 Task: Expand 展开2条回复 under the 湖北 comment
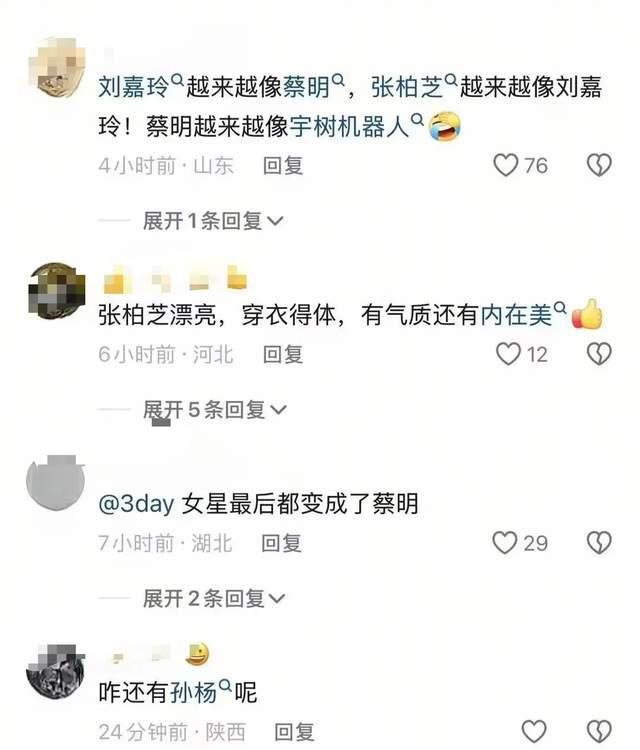pos(213,598)
